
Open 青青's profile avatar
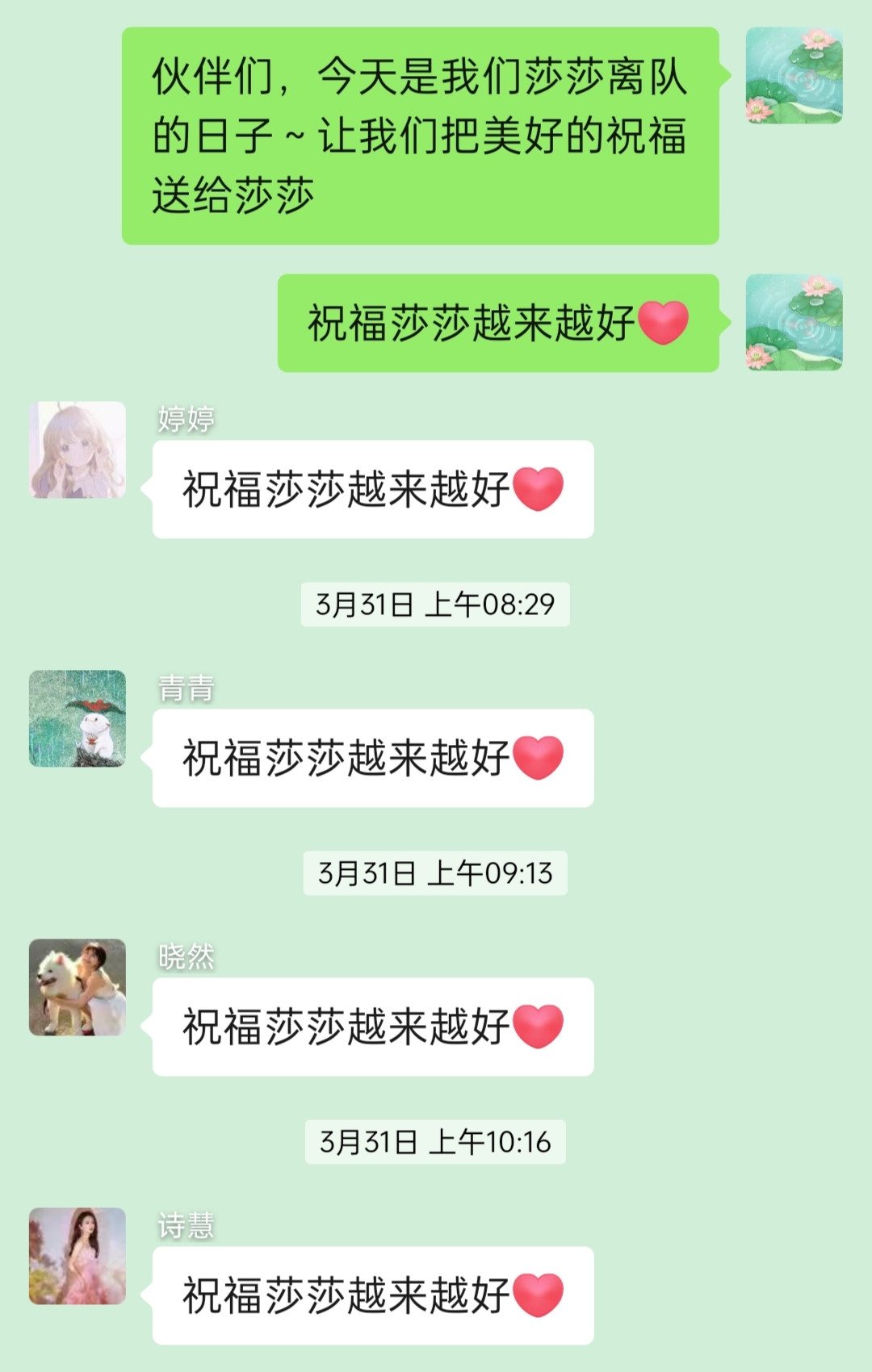click(78, 718)
